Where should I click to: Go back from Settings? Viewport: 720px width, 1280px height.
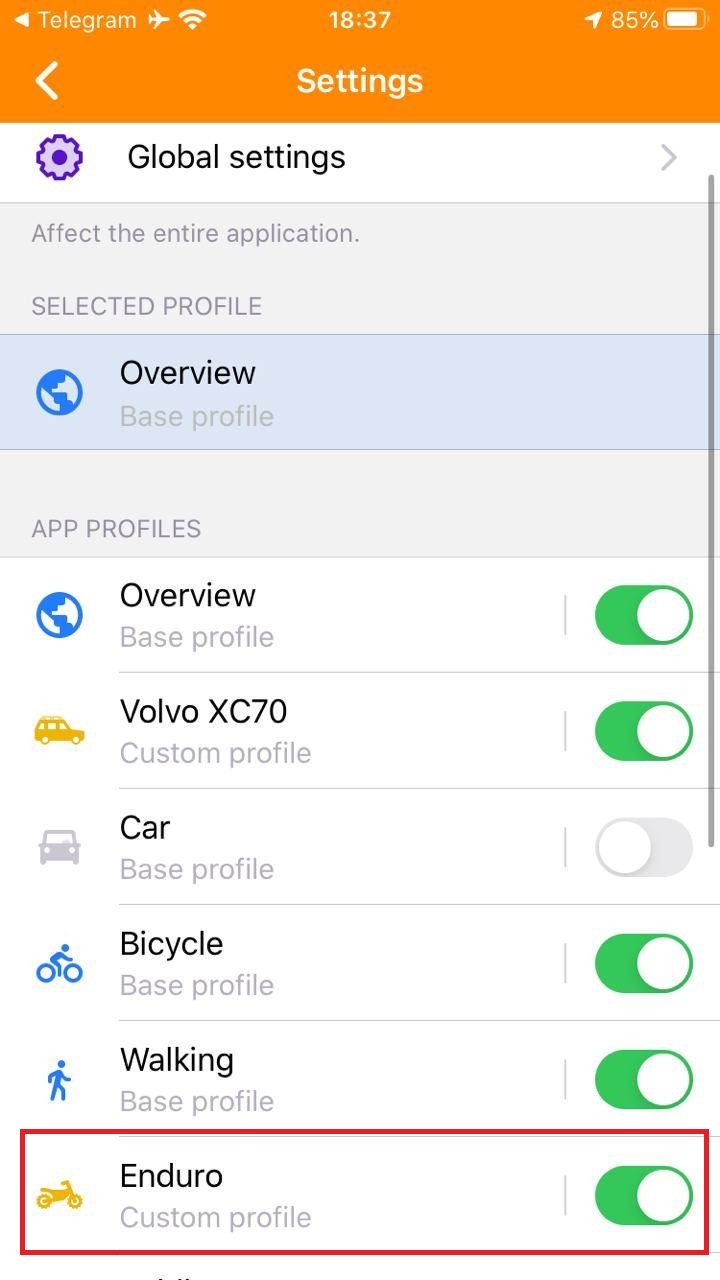(x=47, y=81)
